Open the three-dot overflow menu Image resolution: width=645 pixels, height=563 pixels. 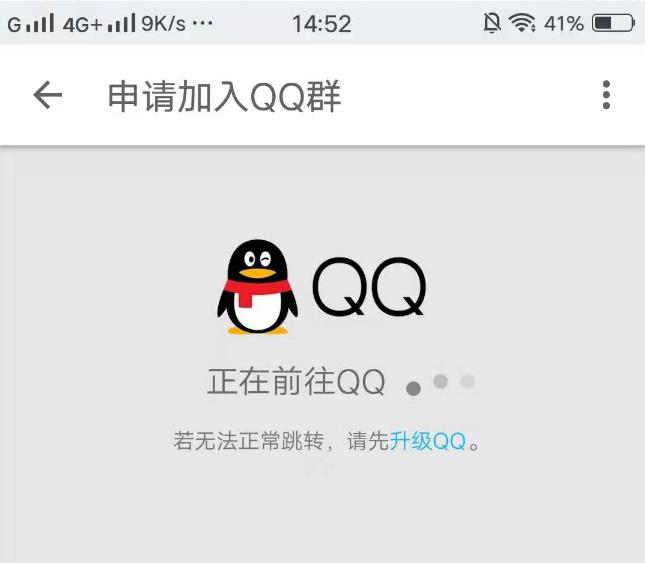click(606, 95)
